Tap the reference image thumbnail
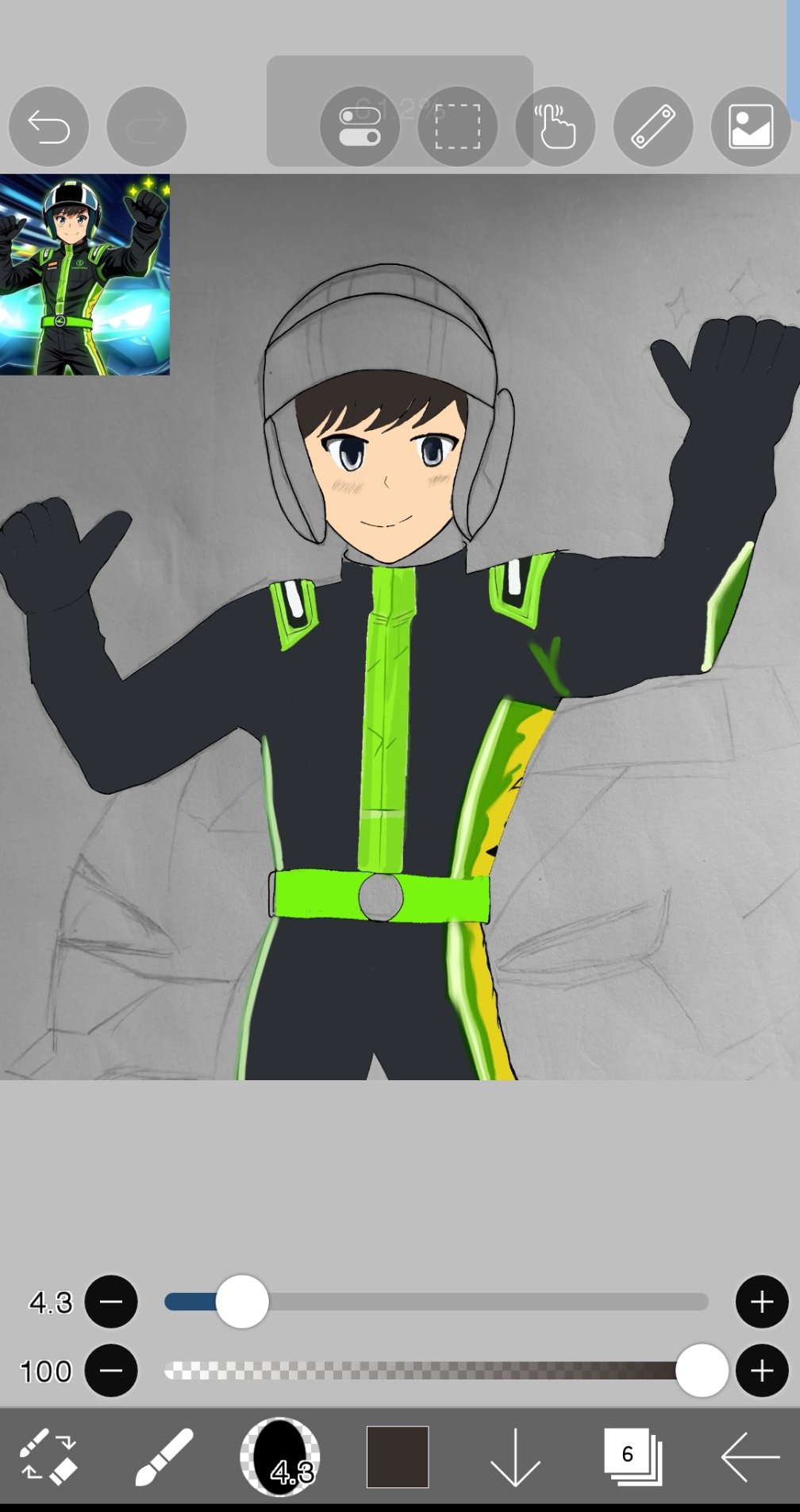Viewport: 800px width, 1512px height. [85, 275]
